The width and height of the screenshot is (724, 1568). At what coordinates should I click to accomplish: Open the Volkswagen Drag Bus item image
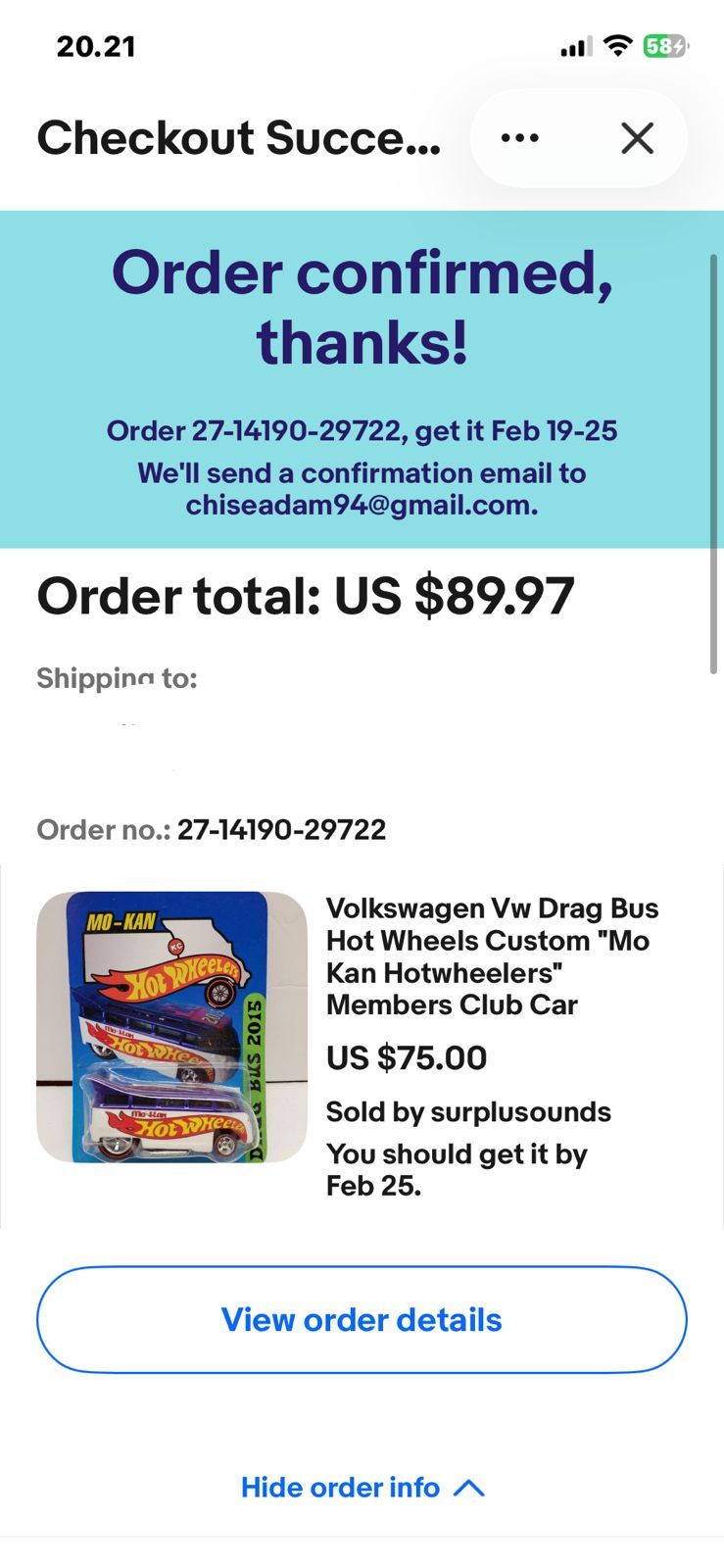(171, 1026)
